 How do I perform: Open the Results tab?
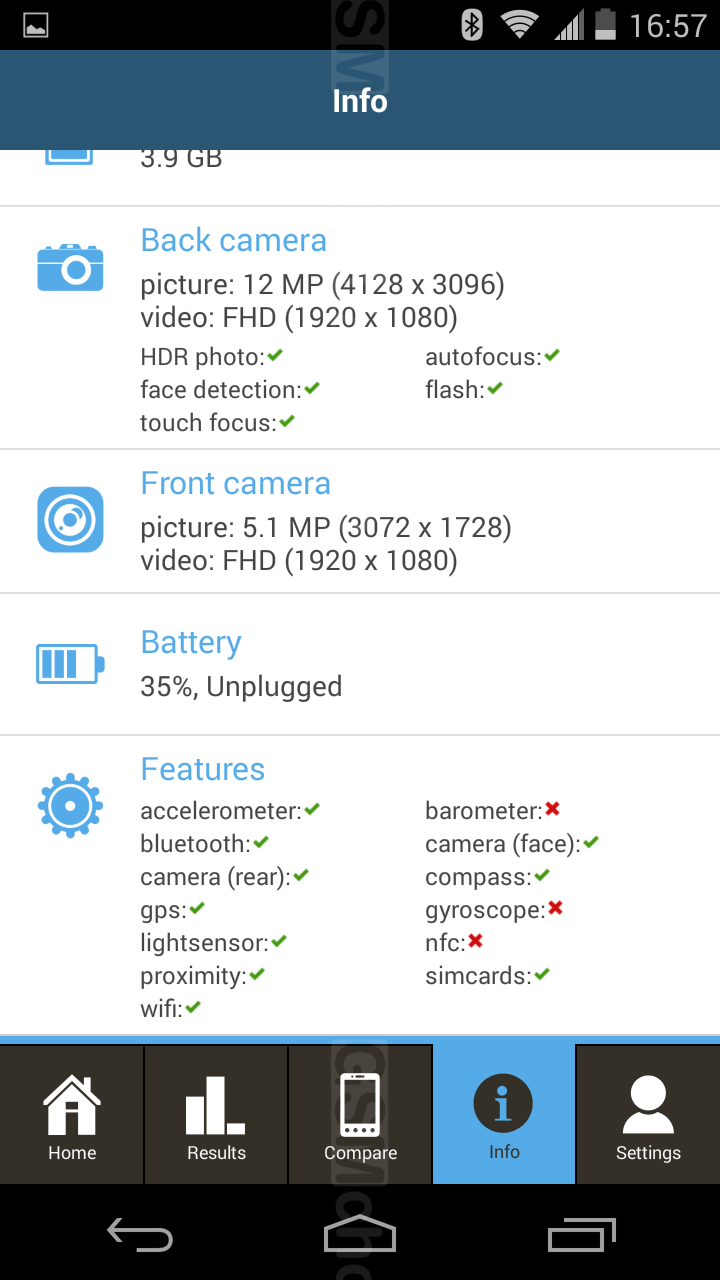[216, 1115]
